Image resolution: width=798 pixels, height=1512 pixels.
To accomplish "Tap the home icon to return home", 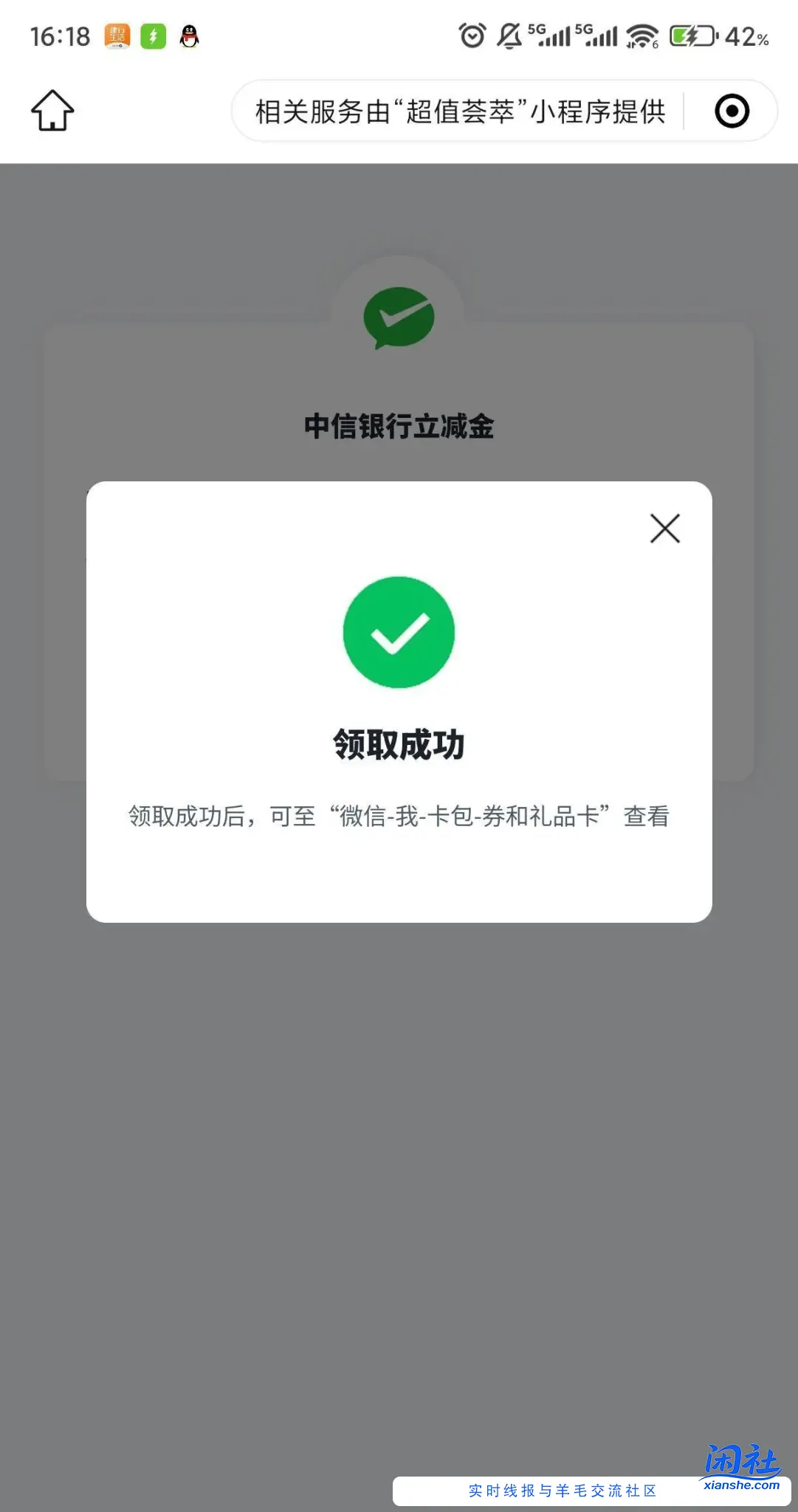I will (52, 111).
